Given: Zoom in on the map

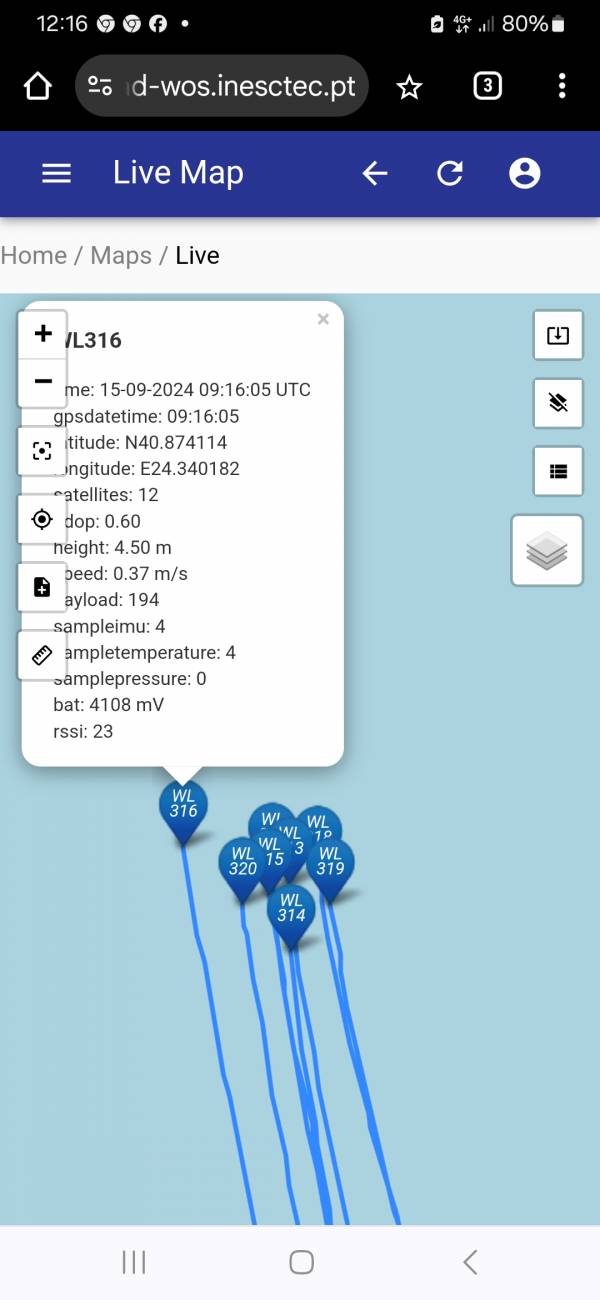Looking at the screenshot, I should click(x=43, y=334).
